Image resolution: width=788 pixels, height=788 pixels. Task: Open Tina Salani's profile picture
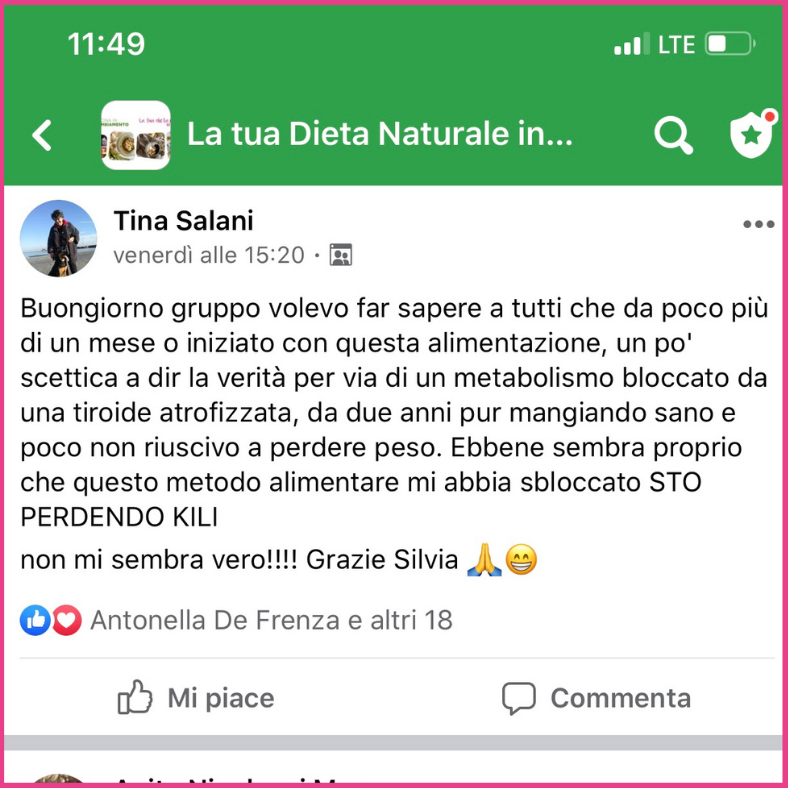click(x=59, y=238)
